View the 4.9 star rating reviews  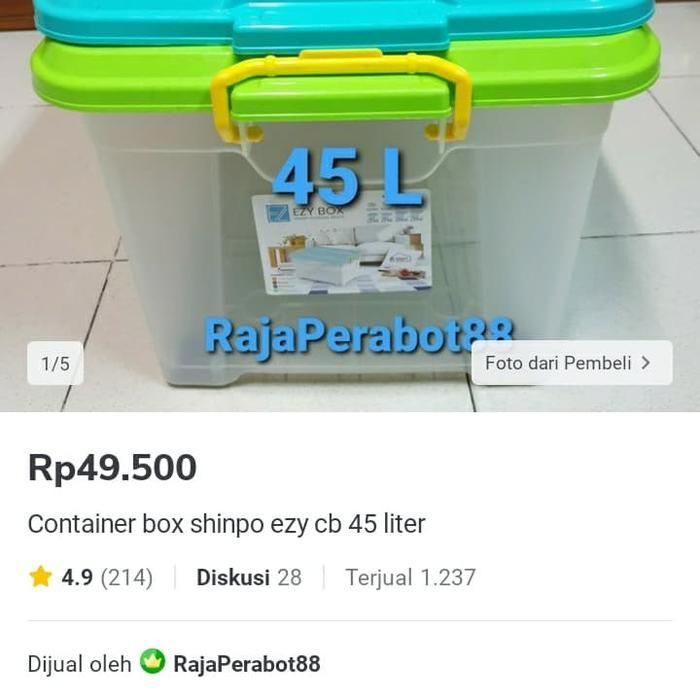(x=91, y=577)
